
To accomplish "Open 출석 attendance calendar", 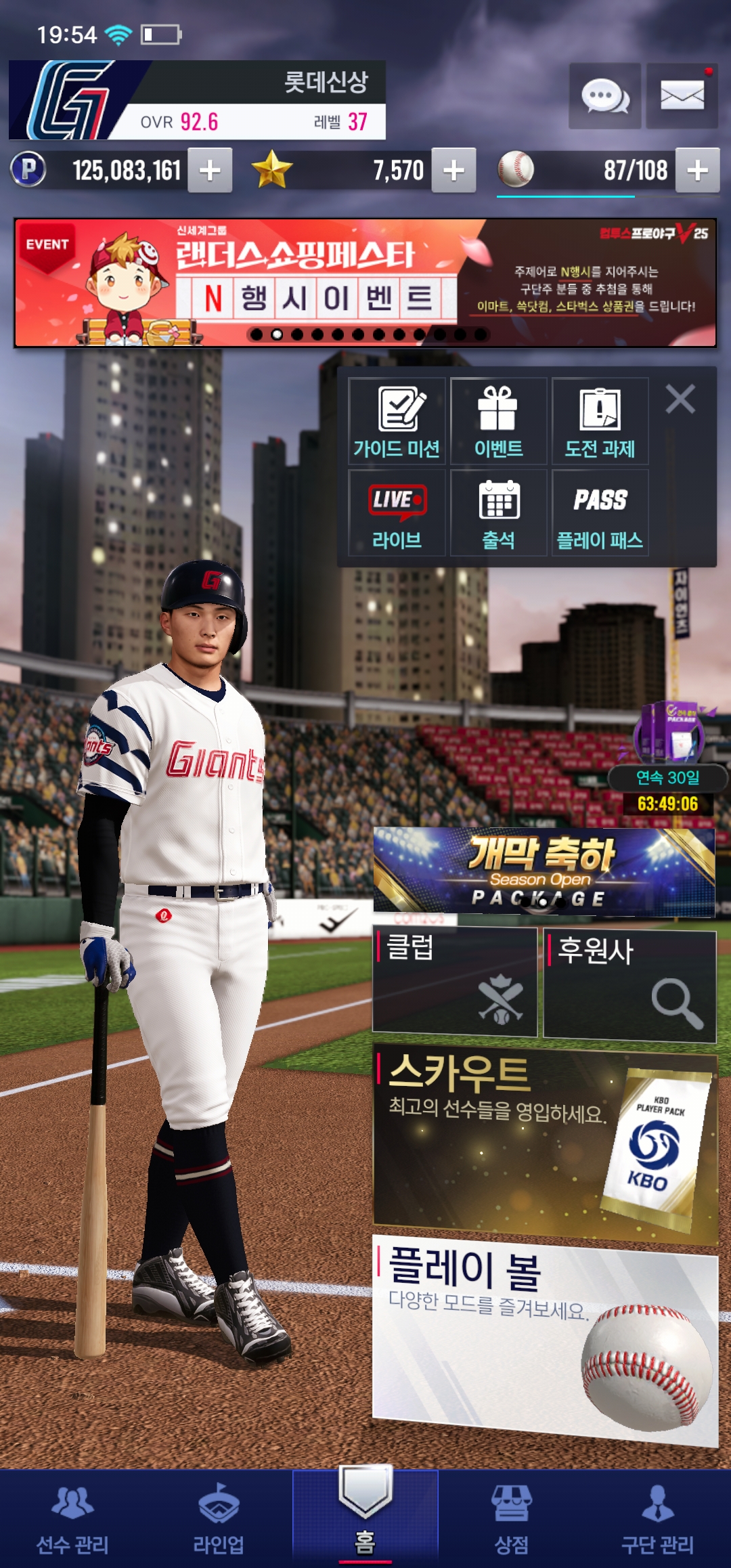I will point(498,513).
